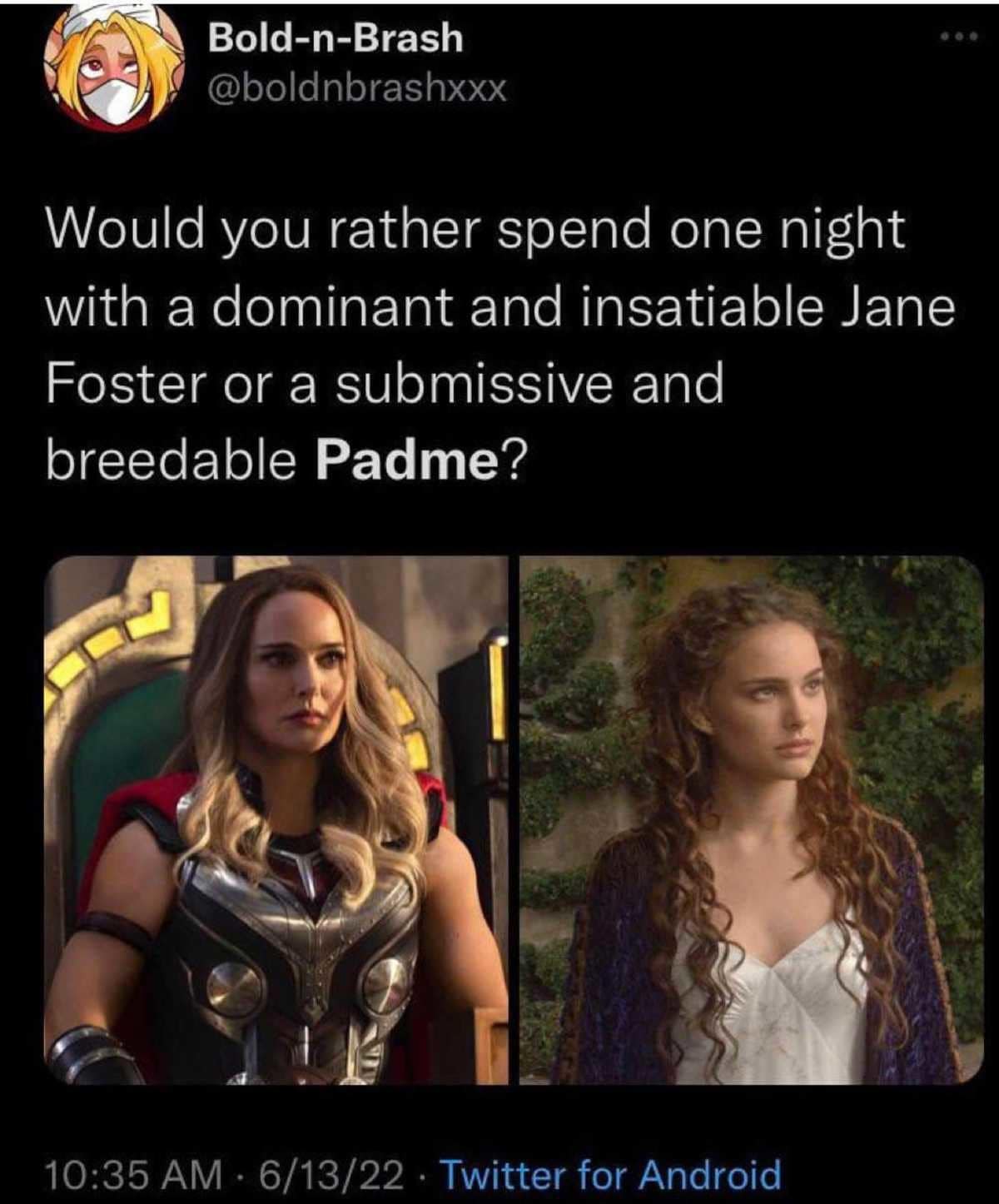The height and width of the screenshot is (1204, 999).
Task: Open the right photo in the tweet
Action: (751, 820)
